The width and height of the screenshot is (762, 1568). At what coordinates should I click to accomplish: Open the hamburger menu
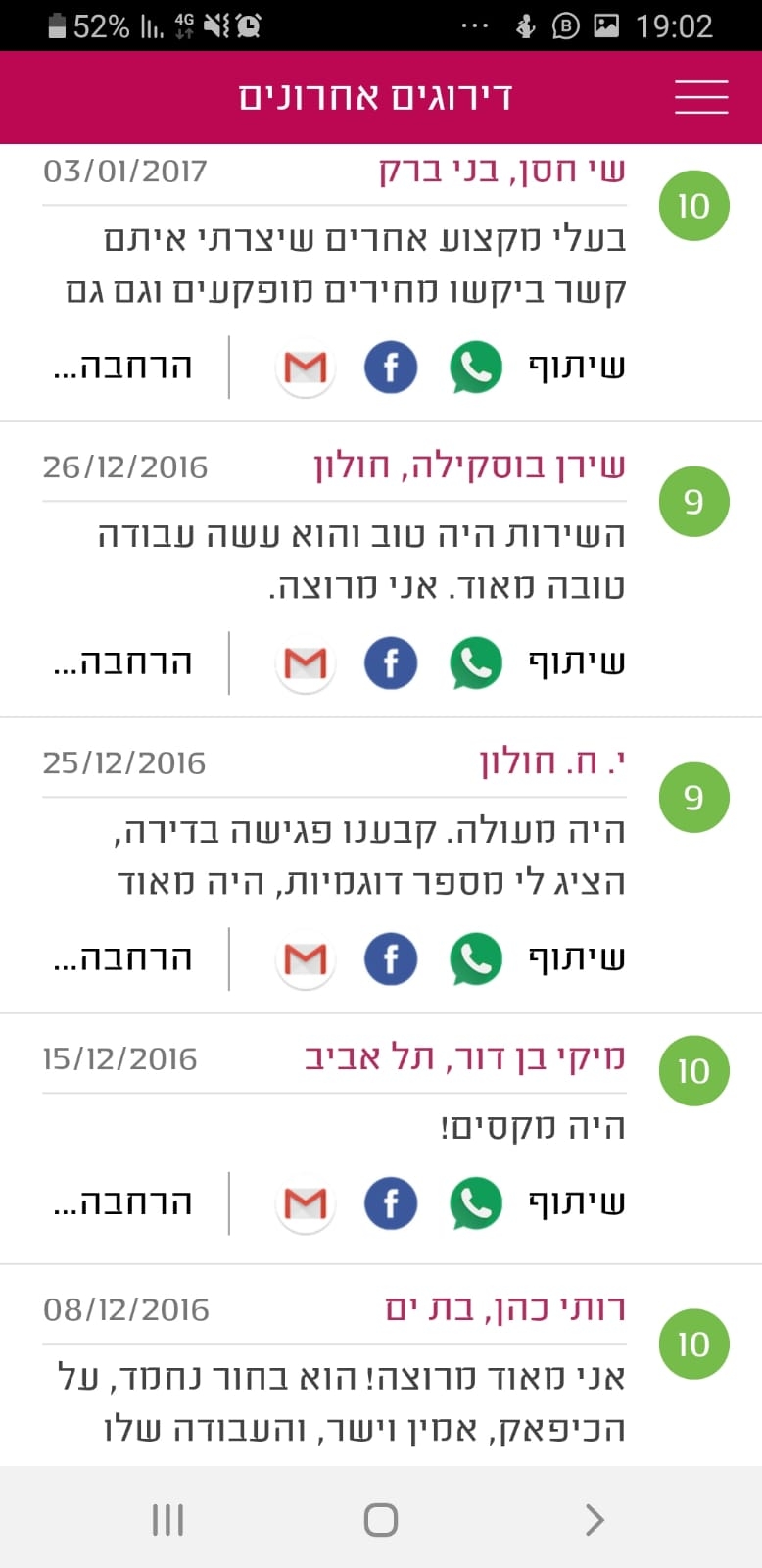(701, 97)
